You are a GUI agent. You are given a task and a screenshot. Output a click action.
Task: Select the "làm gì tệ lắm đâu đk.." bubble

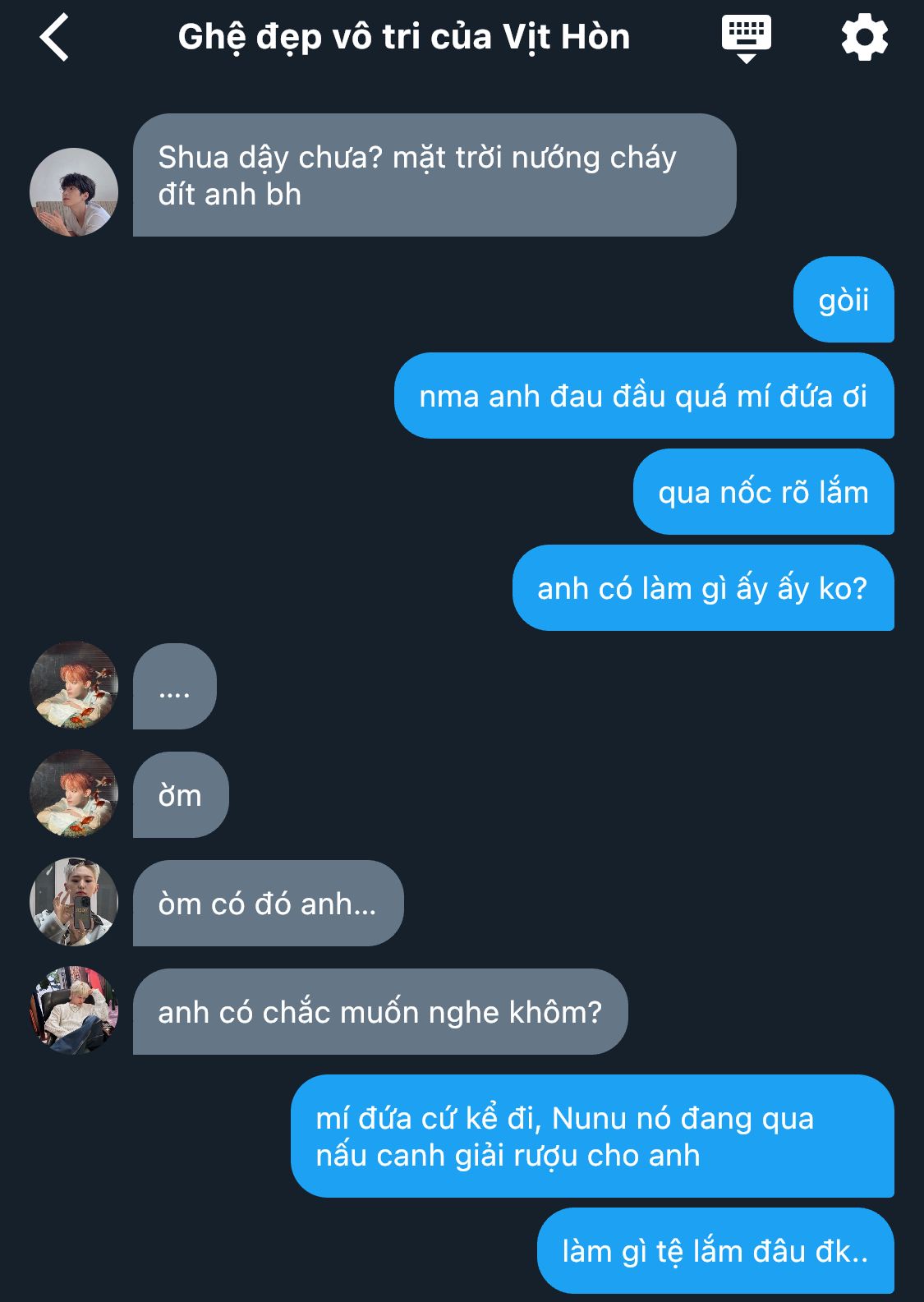(x=715, y=1250)
